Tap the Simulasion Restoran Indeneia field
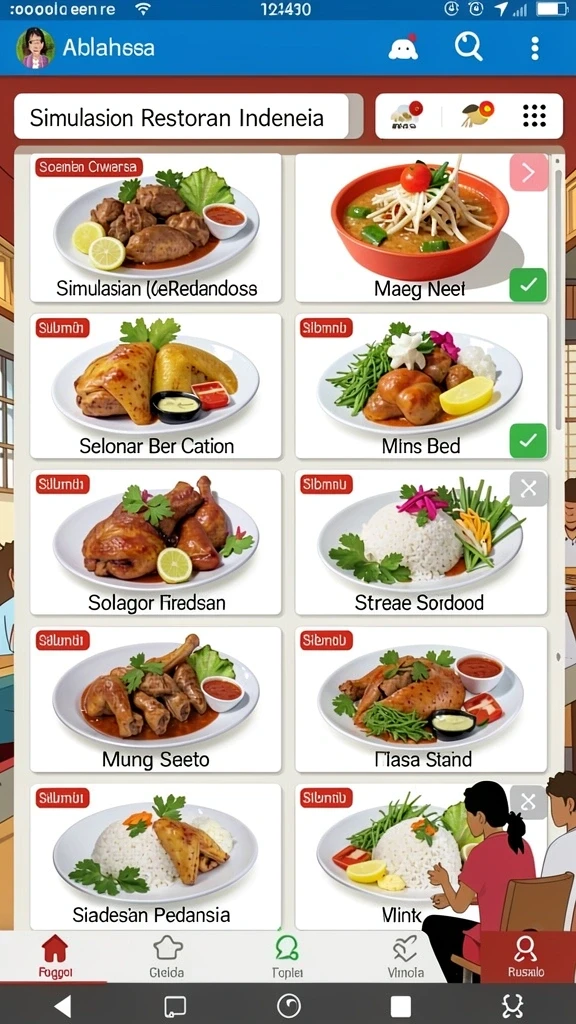 click(x=181, y=117)
